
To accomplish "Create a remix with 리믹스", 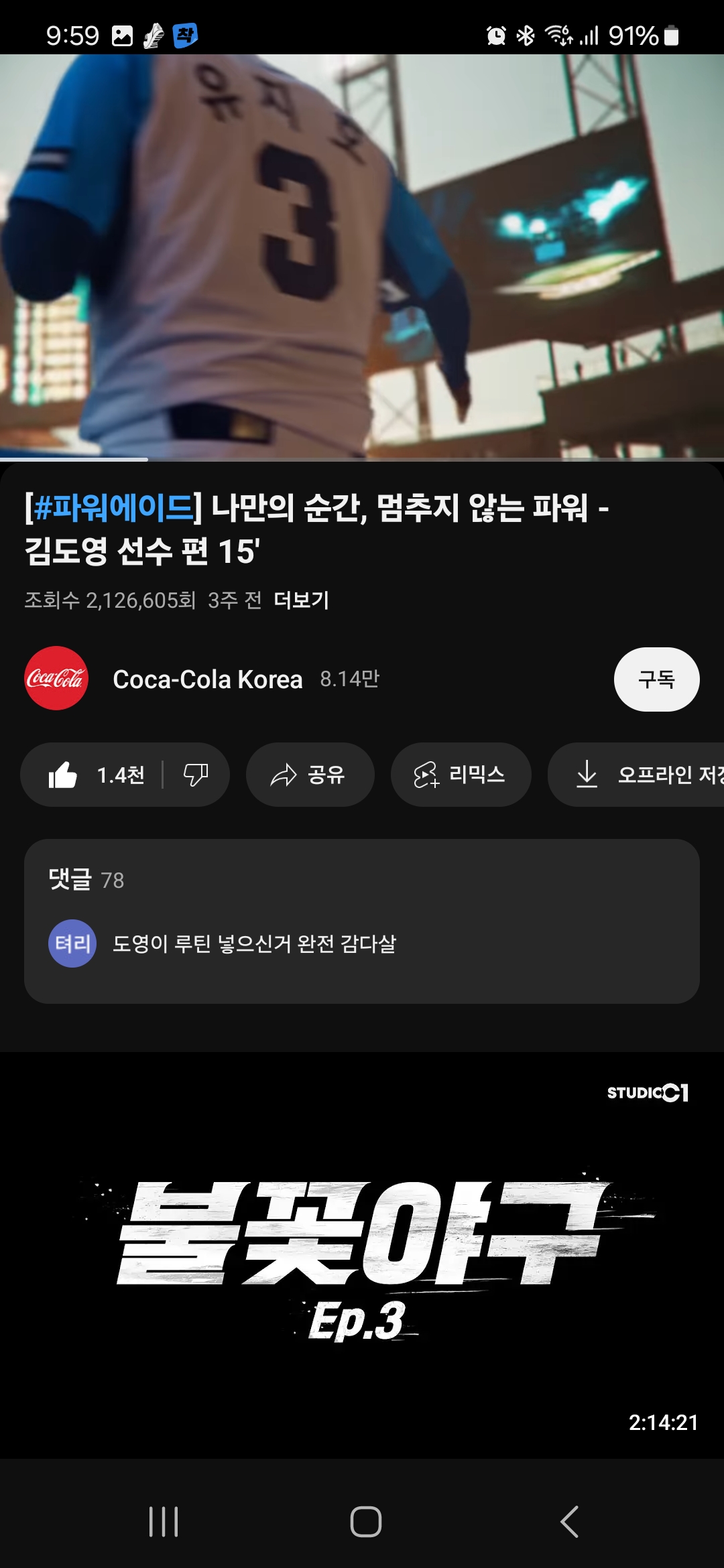I will point(461,775).
